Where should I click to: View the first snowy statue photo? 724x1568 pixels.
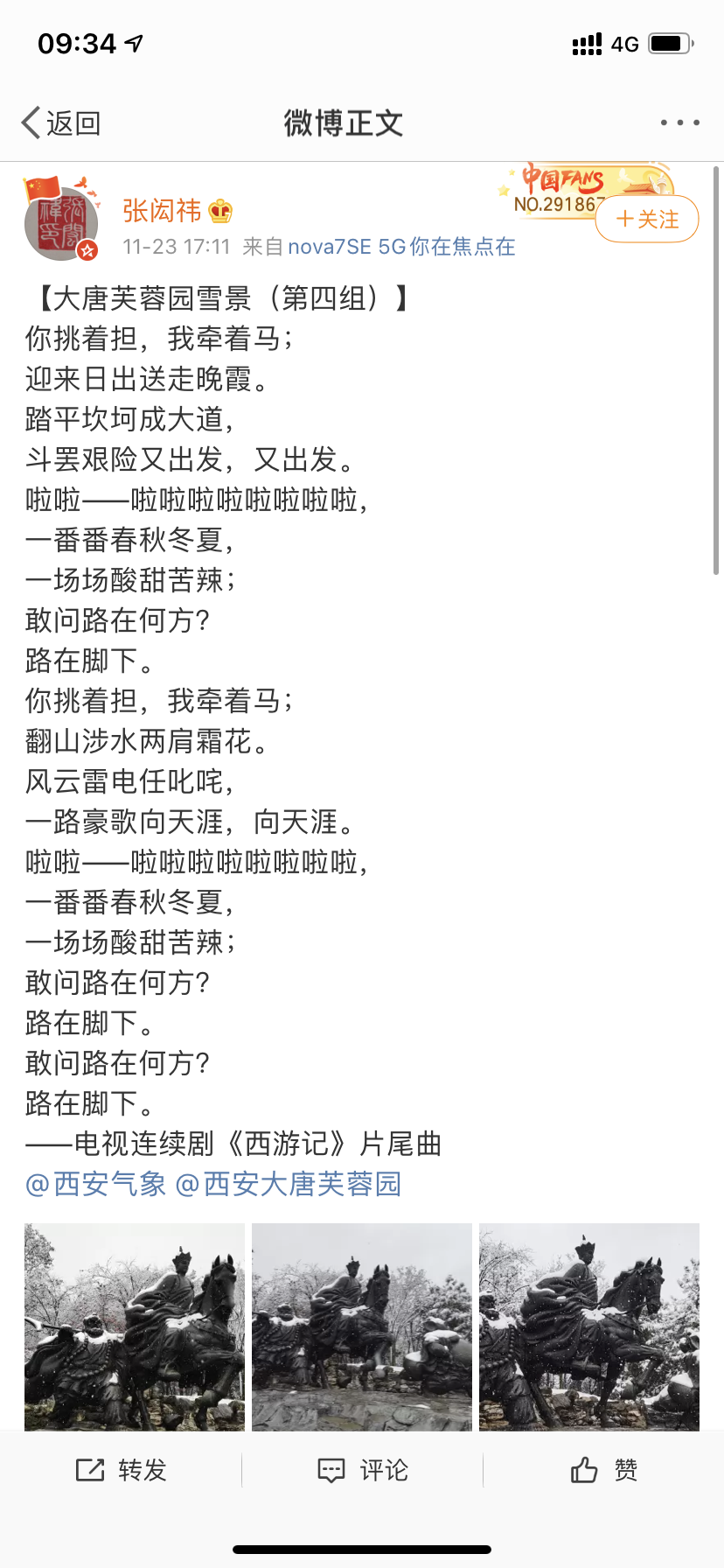(x=135, y=1326)
